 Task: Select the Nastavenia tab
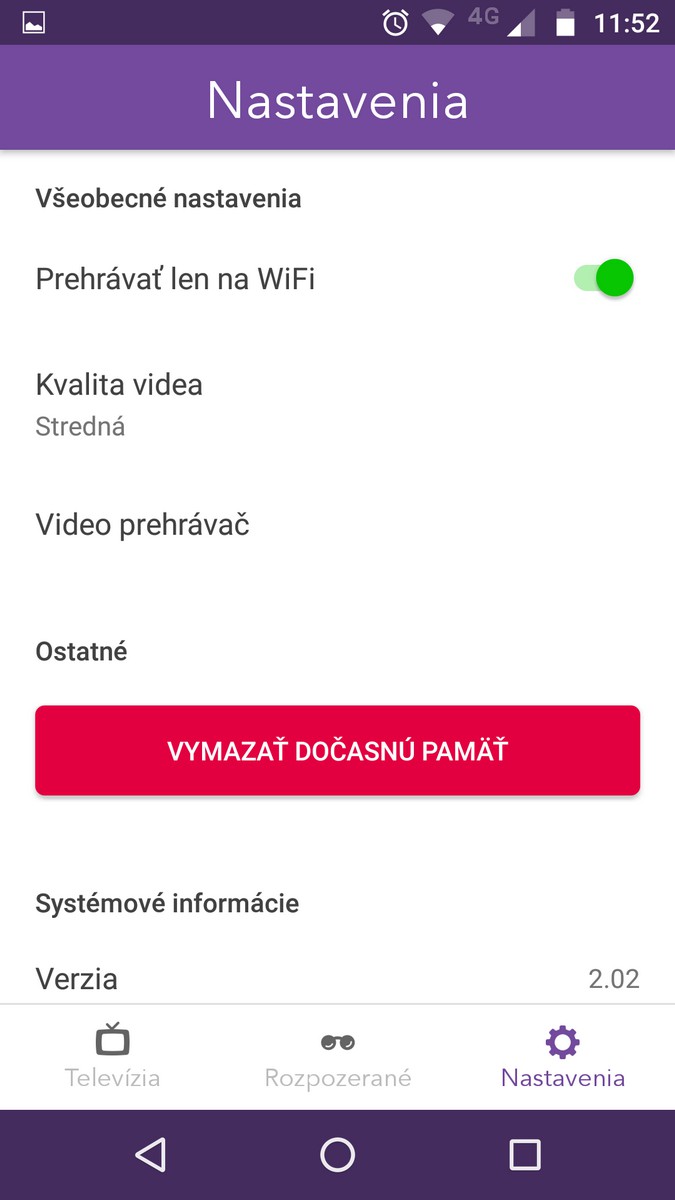[562, 1058]
